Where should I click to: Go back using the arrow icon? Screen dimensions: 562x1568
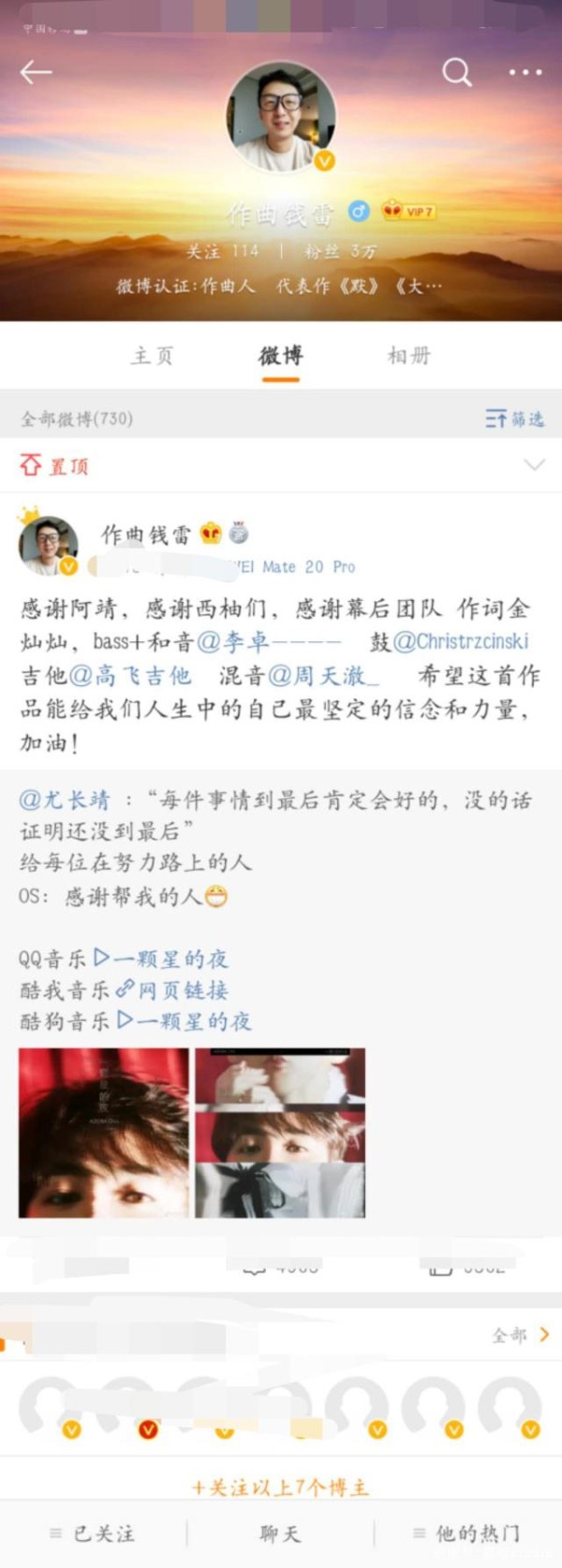36,72
